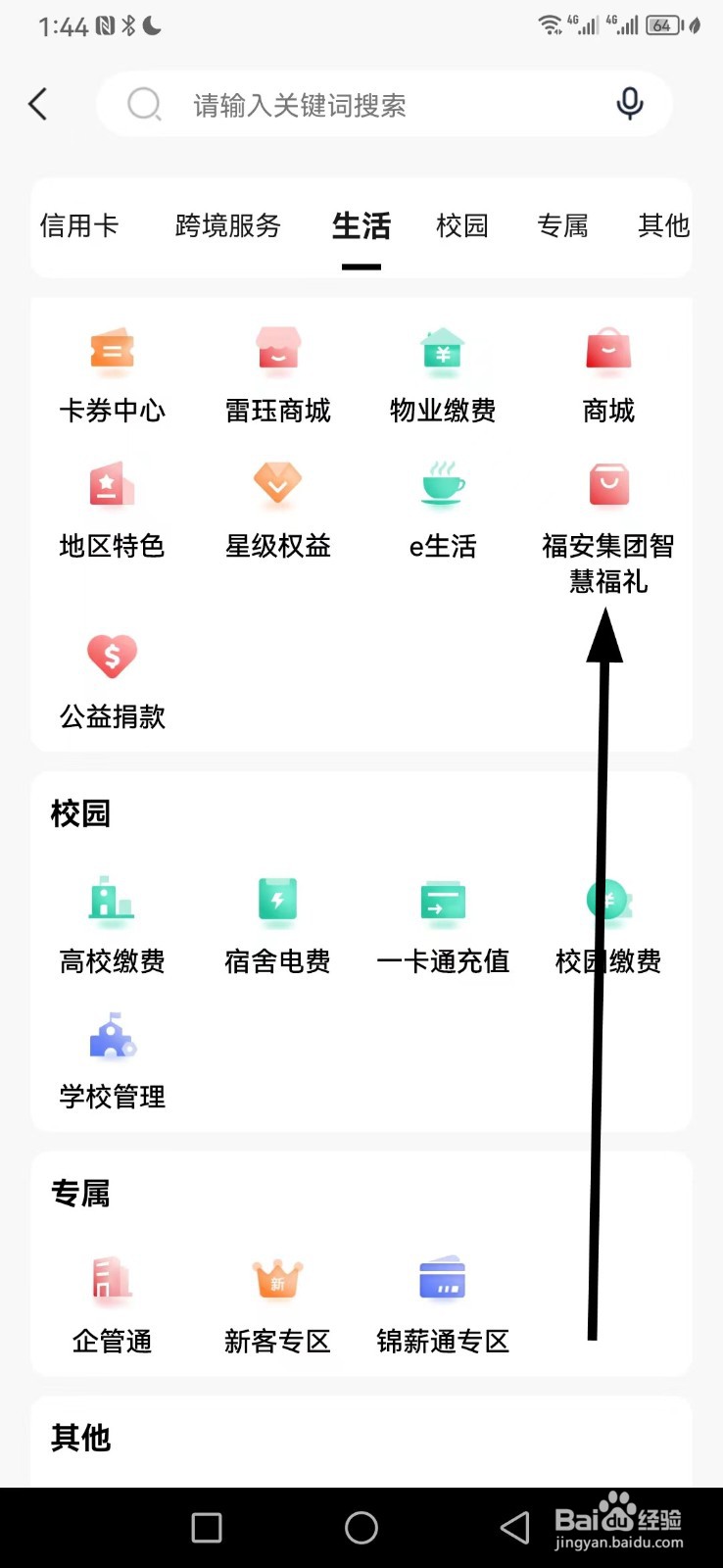Switch to the 信用卡 tab
The image size is (723, 1568).
coord(79,226)
